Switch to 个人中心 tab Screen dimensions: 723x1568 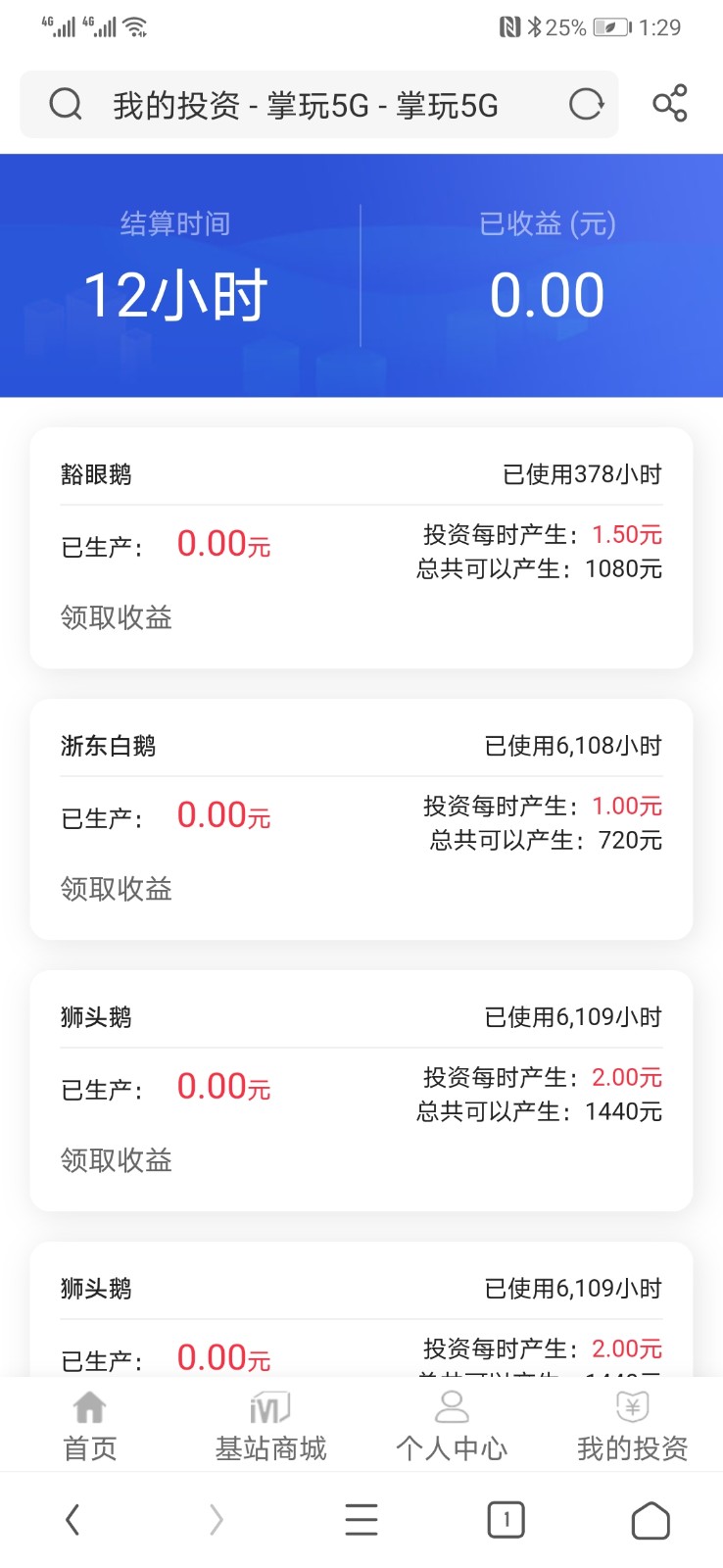pyautogui.click(x=452, y=1426)
